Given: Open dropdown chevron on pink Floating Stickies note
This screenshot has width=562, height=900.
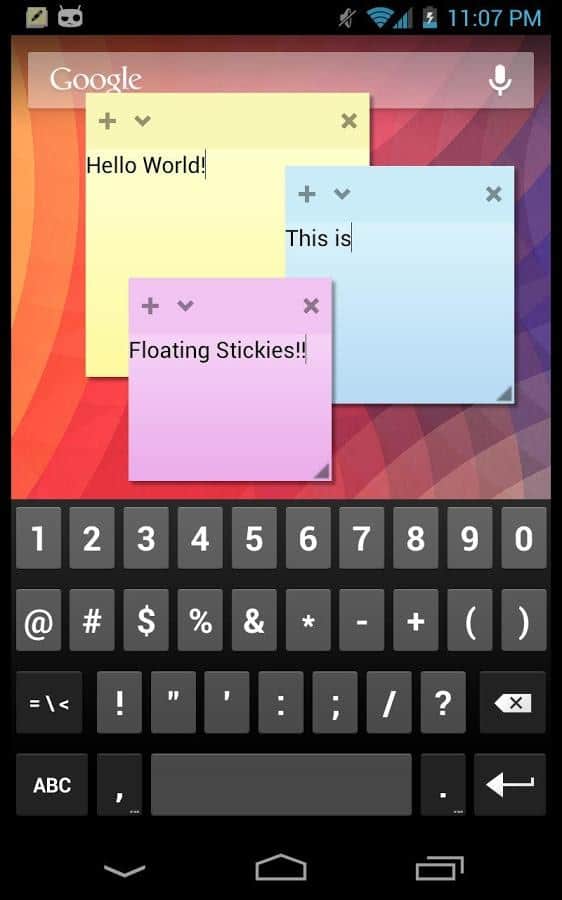Looking at the screenshot, I should pos(185,305).
